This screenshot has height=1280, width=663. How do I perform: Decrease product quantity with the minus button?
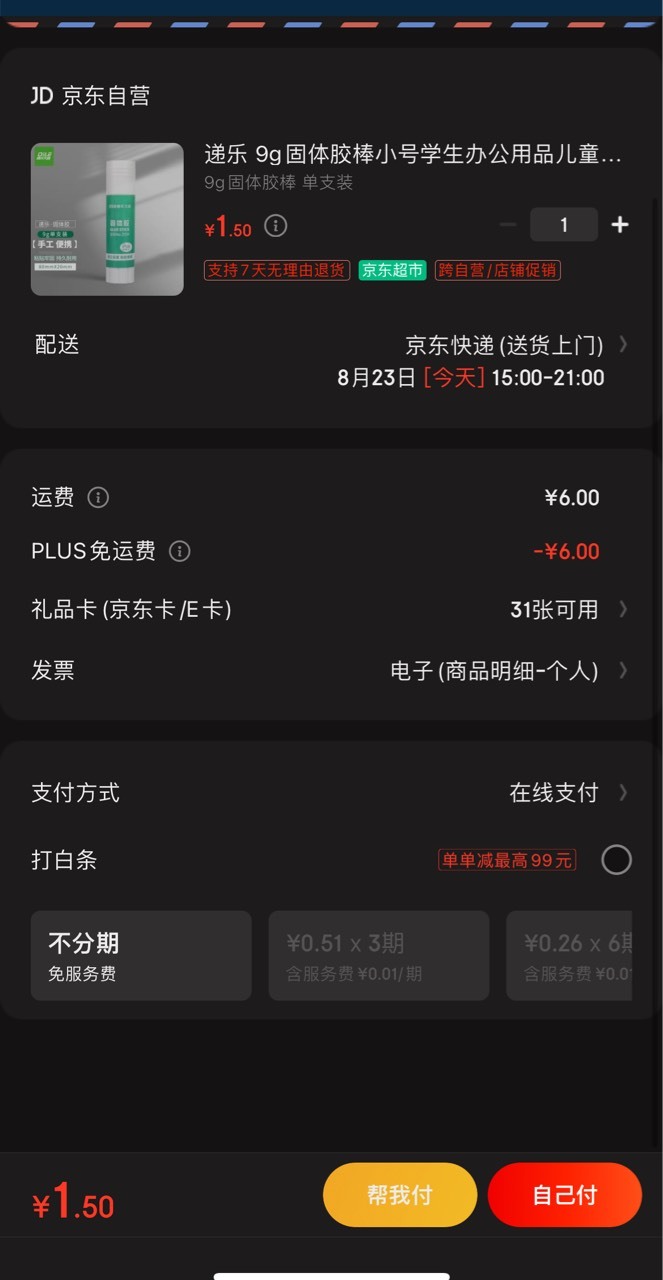tap(508, 225)
